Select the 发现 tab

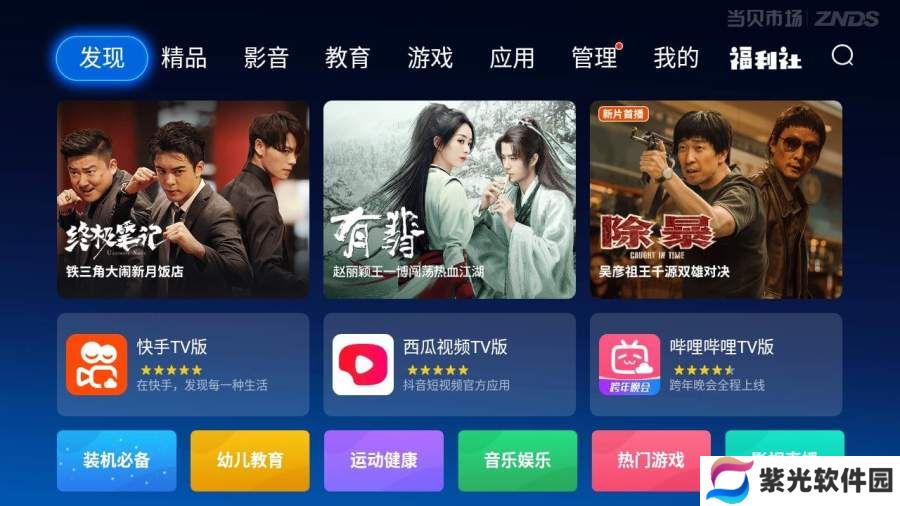[x=102, y=58]
